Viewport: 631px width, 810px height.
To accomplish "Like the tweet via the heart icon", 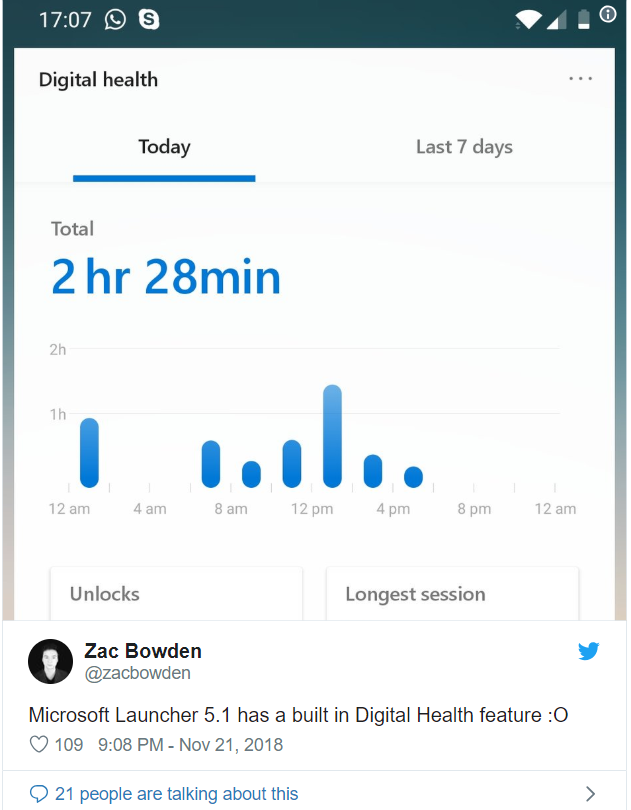I will click(39, 745).
